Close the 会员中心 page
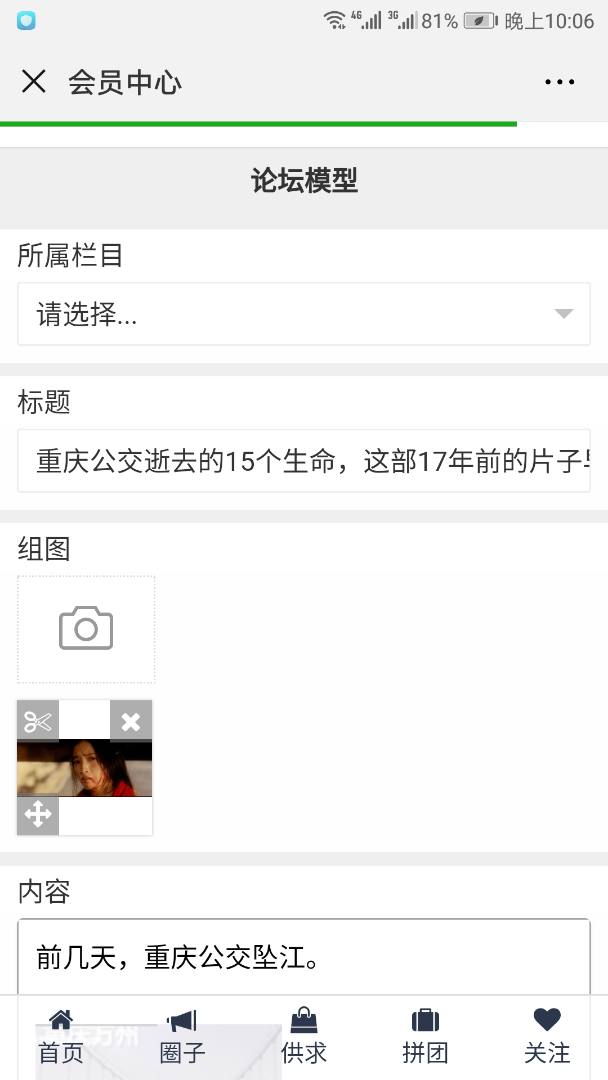 [34, 82]
